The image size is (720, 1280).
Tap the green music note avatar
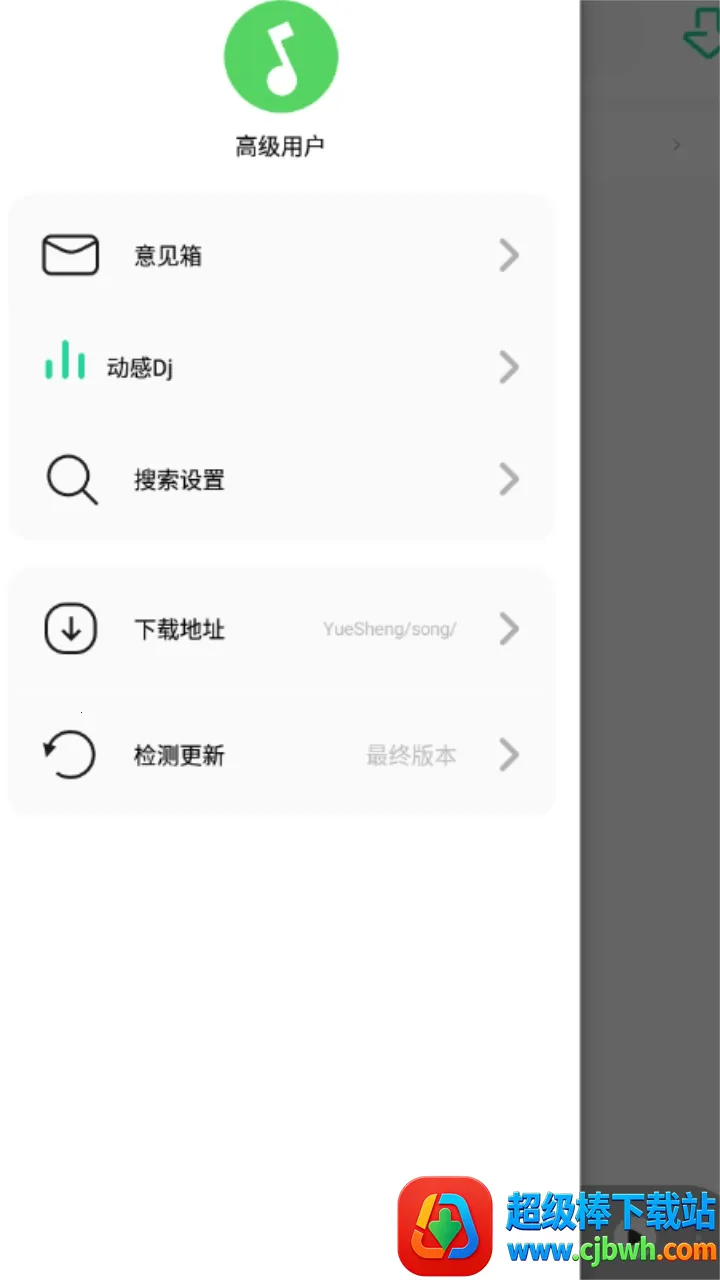coord(281,54)
